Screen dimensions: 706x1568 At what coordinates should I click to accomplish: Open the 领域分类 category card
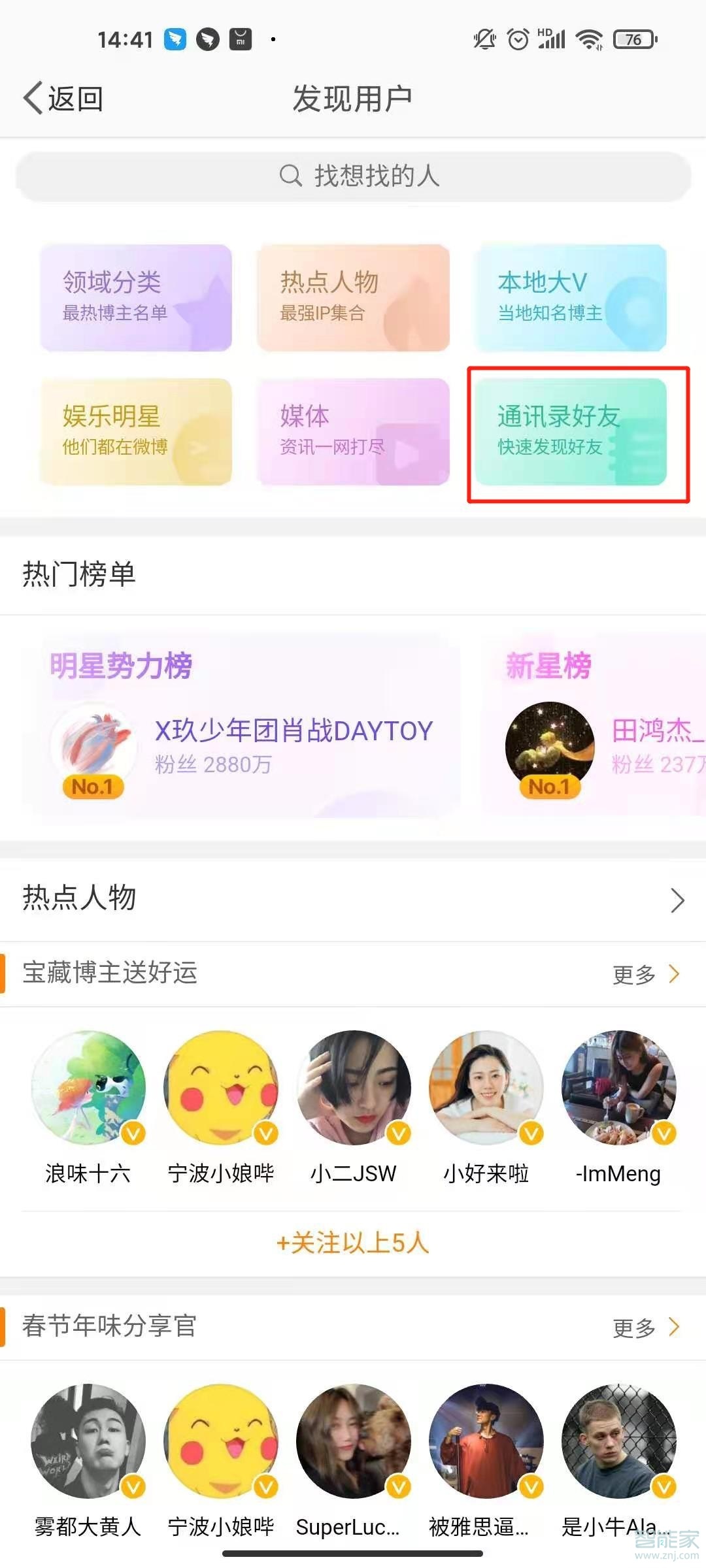tap(135, 297)
